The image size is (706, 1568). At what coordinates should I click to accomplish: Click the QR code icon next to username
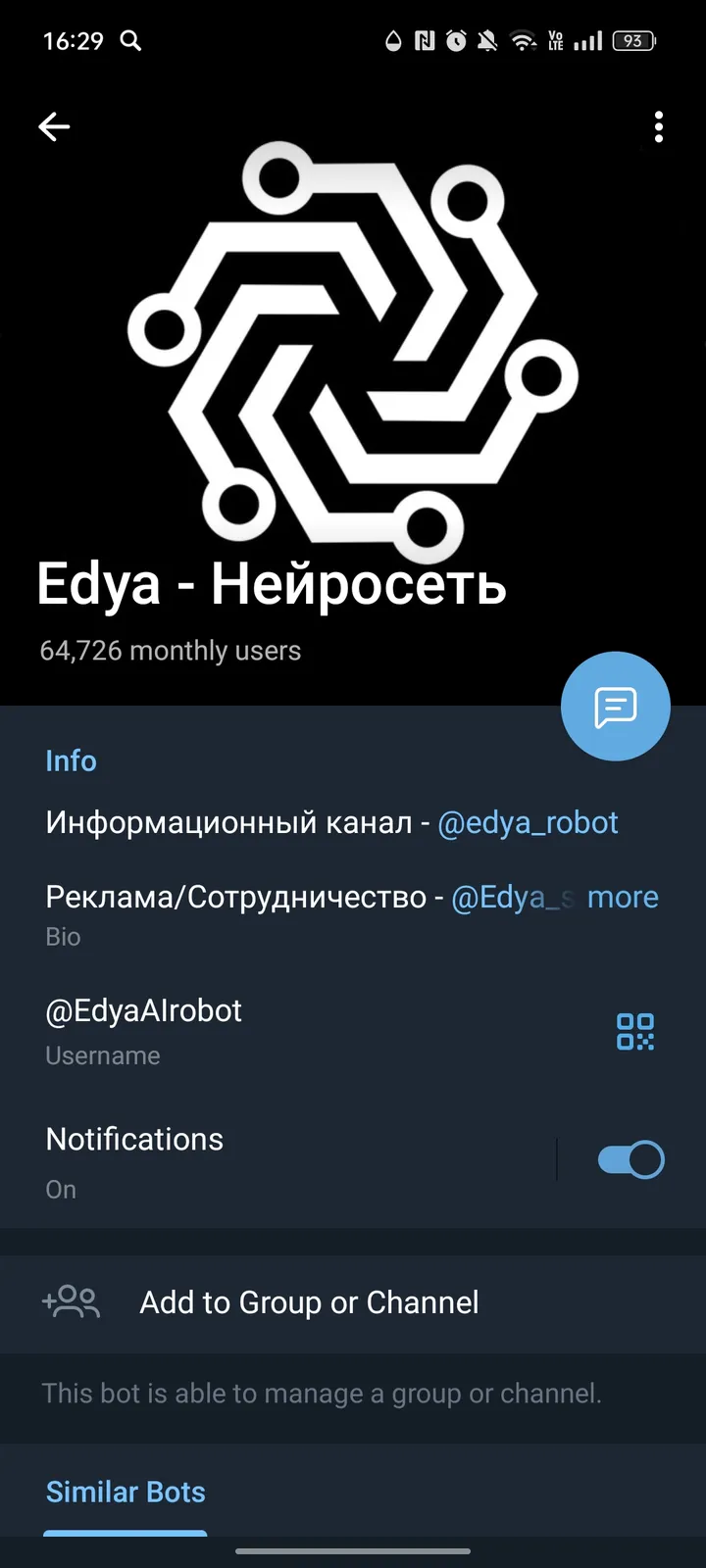[634, 1031]
